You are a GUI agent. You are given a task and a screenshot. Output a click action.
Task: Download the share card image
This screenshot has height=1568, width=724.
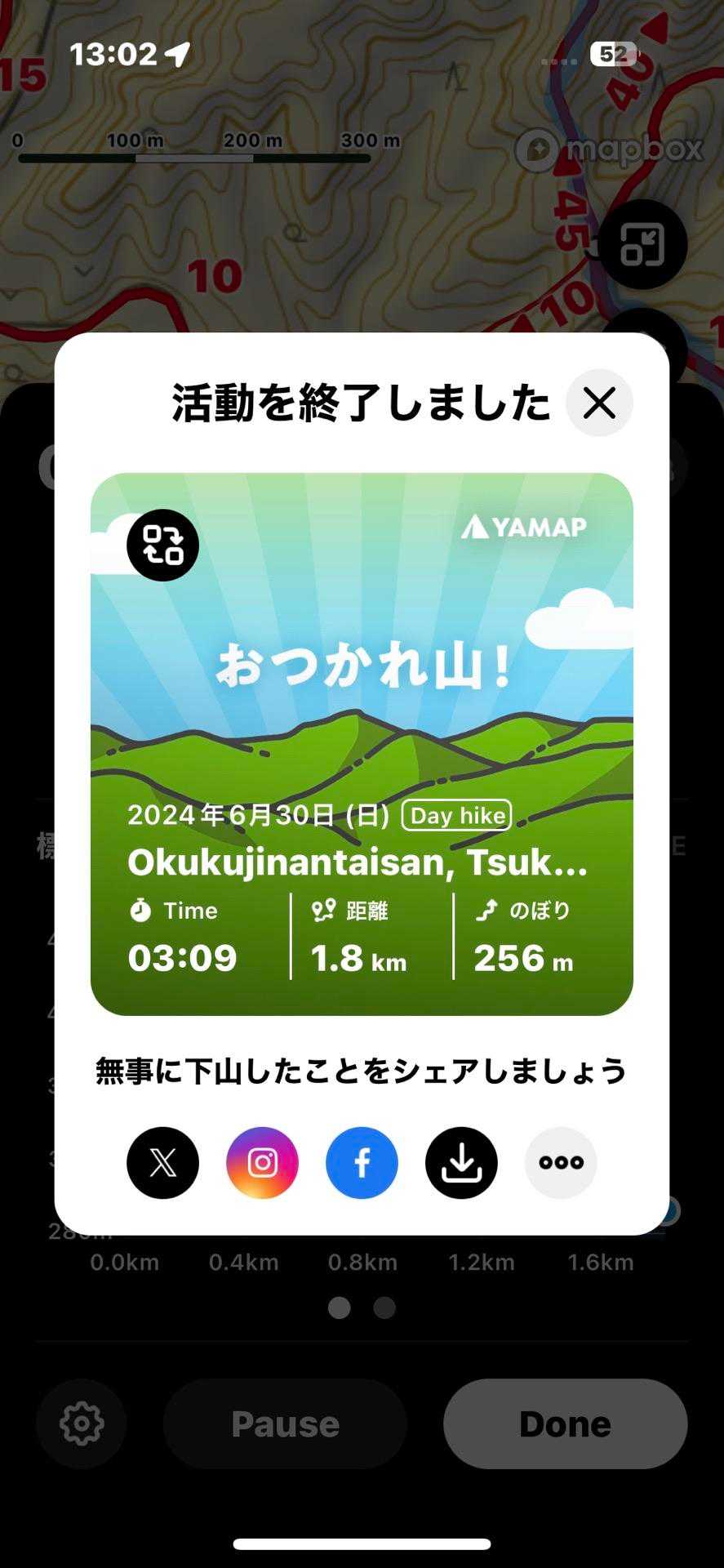461,1162
